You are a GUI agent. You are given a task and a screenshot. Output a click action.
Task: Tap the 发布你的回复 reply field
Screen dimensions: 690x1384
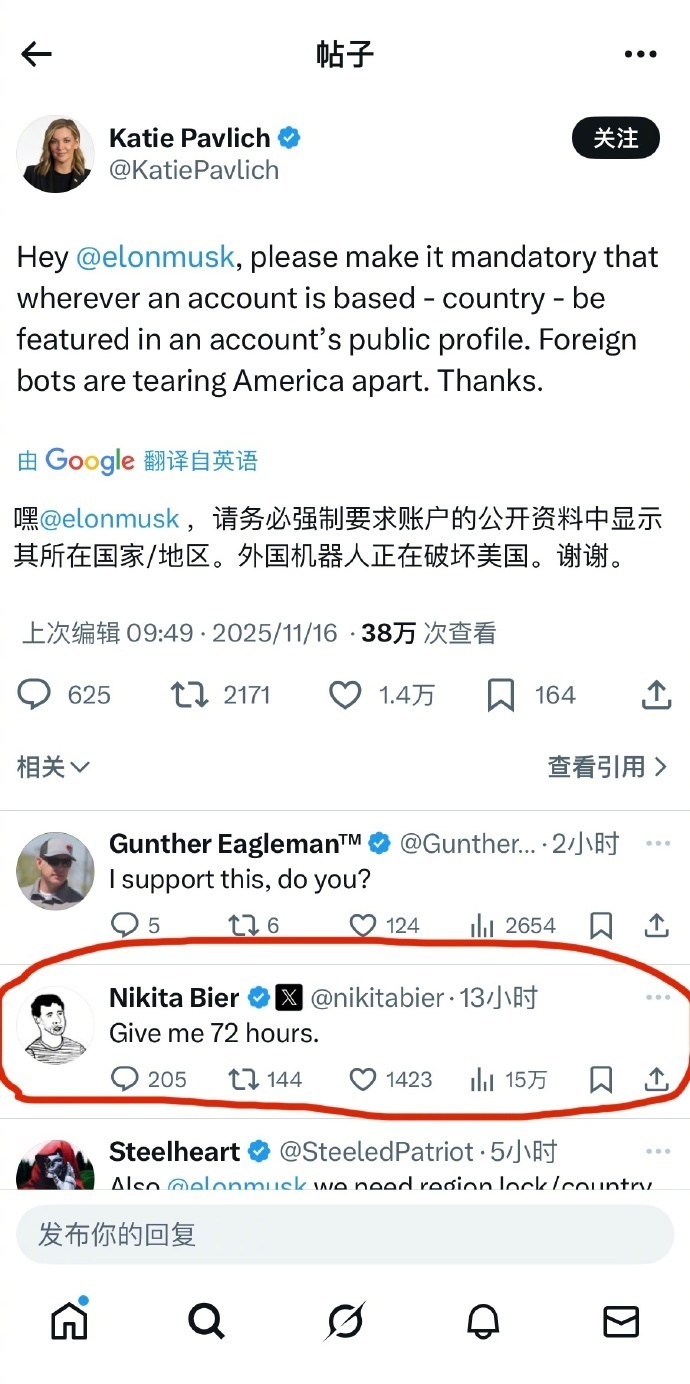coord(345,1234)
